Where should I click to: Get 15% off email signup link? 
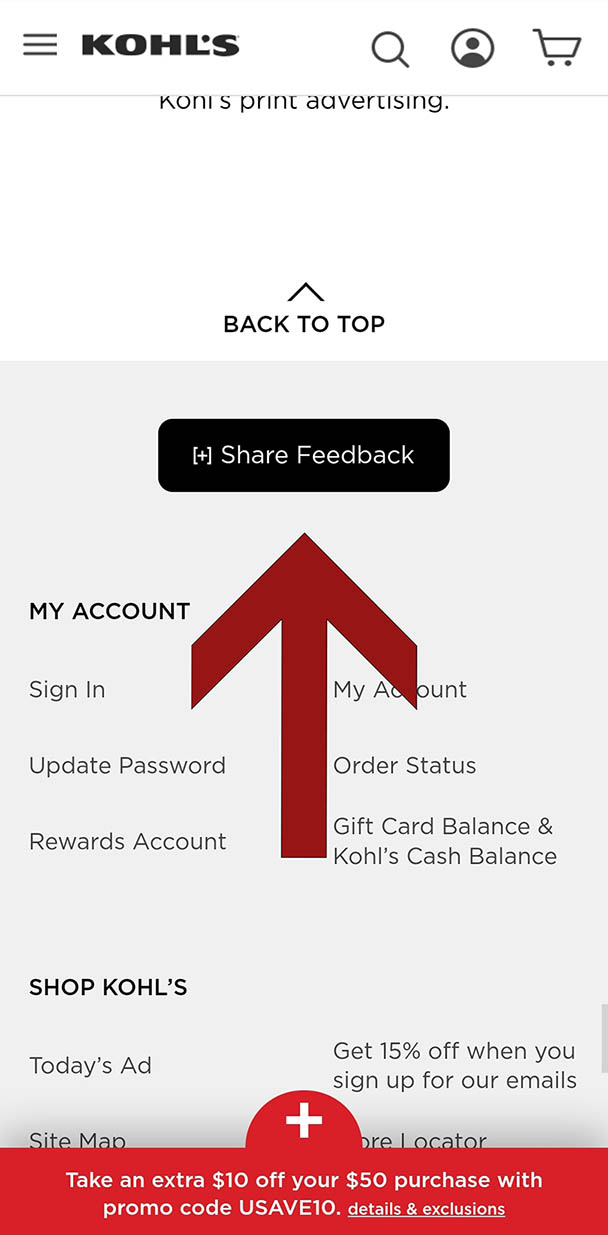(x=454, y=1065)
